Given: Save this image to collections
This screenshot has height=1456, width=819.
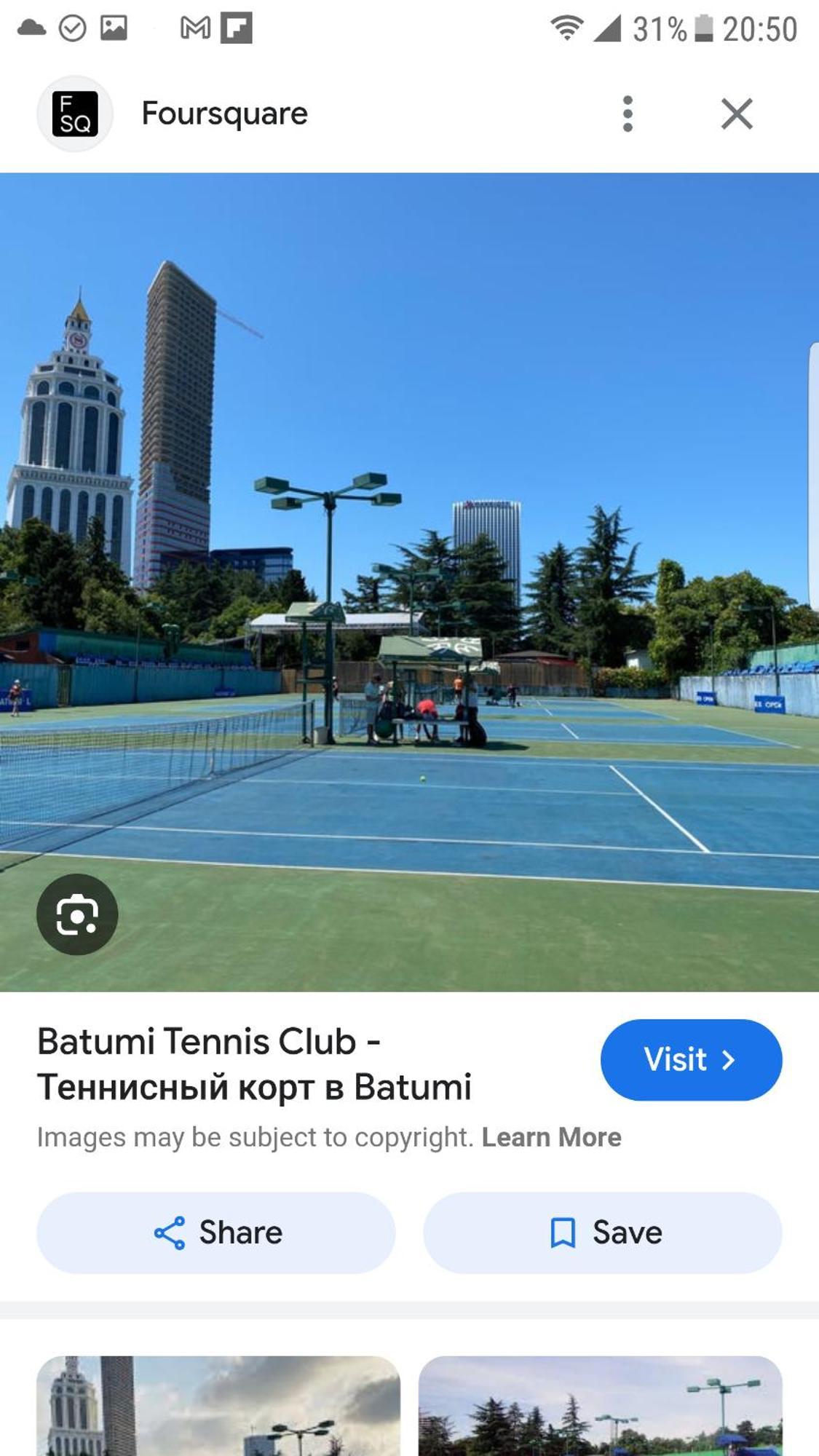Looking at the screenshot, I should pyautogui.click(x=602, y=1233).
